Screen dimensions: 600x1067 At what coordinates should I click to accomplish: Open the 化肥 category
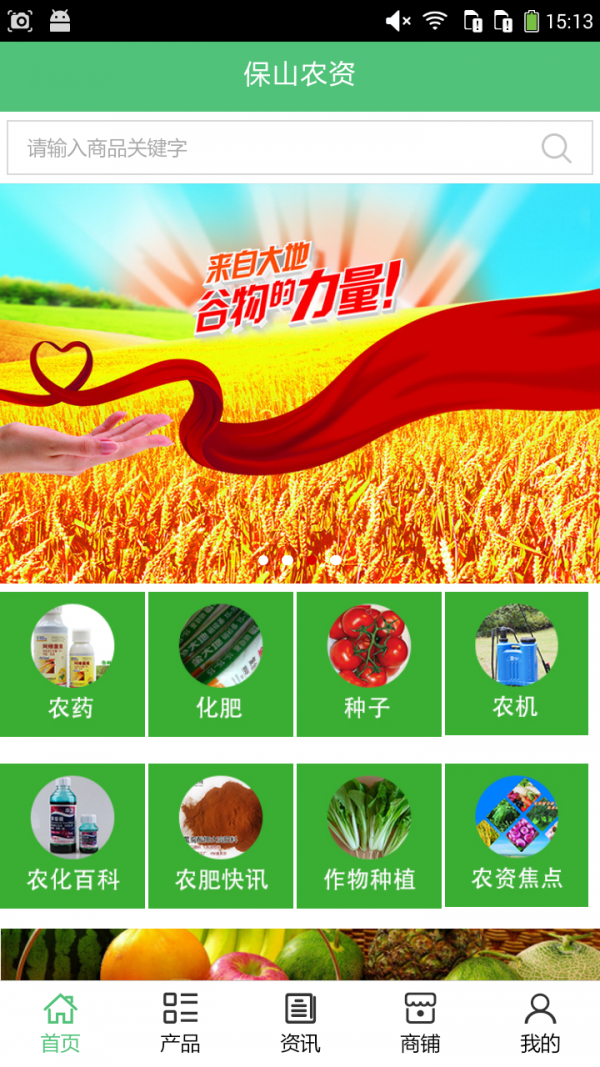220,664
